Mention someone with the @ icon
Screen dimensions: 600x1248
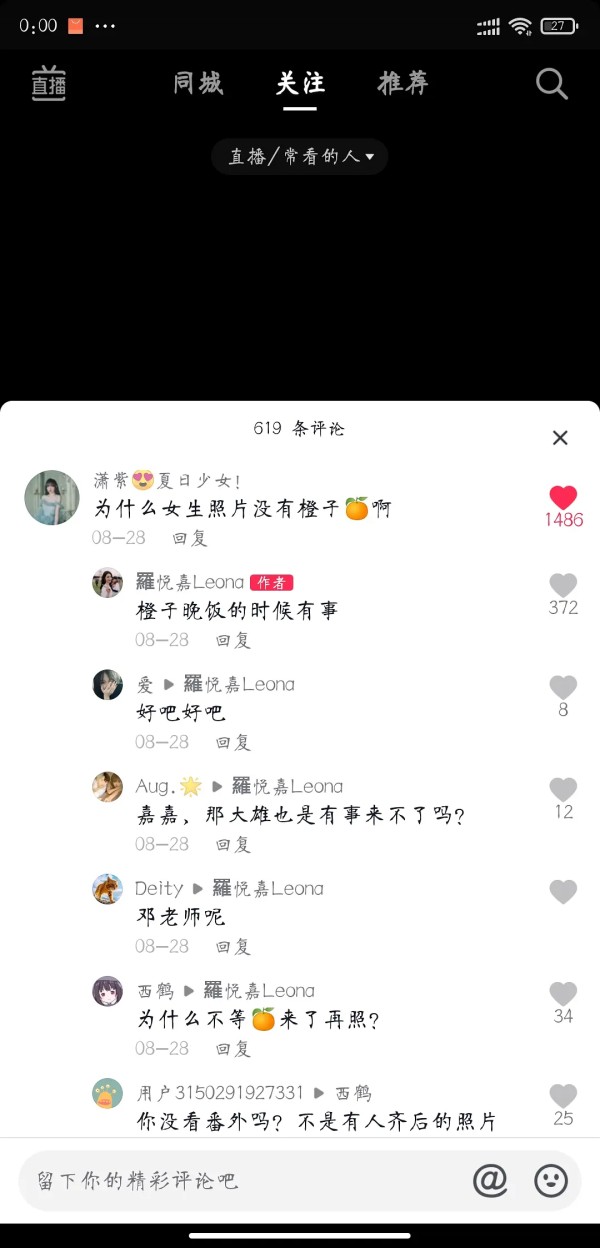pos(490,1181)
